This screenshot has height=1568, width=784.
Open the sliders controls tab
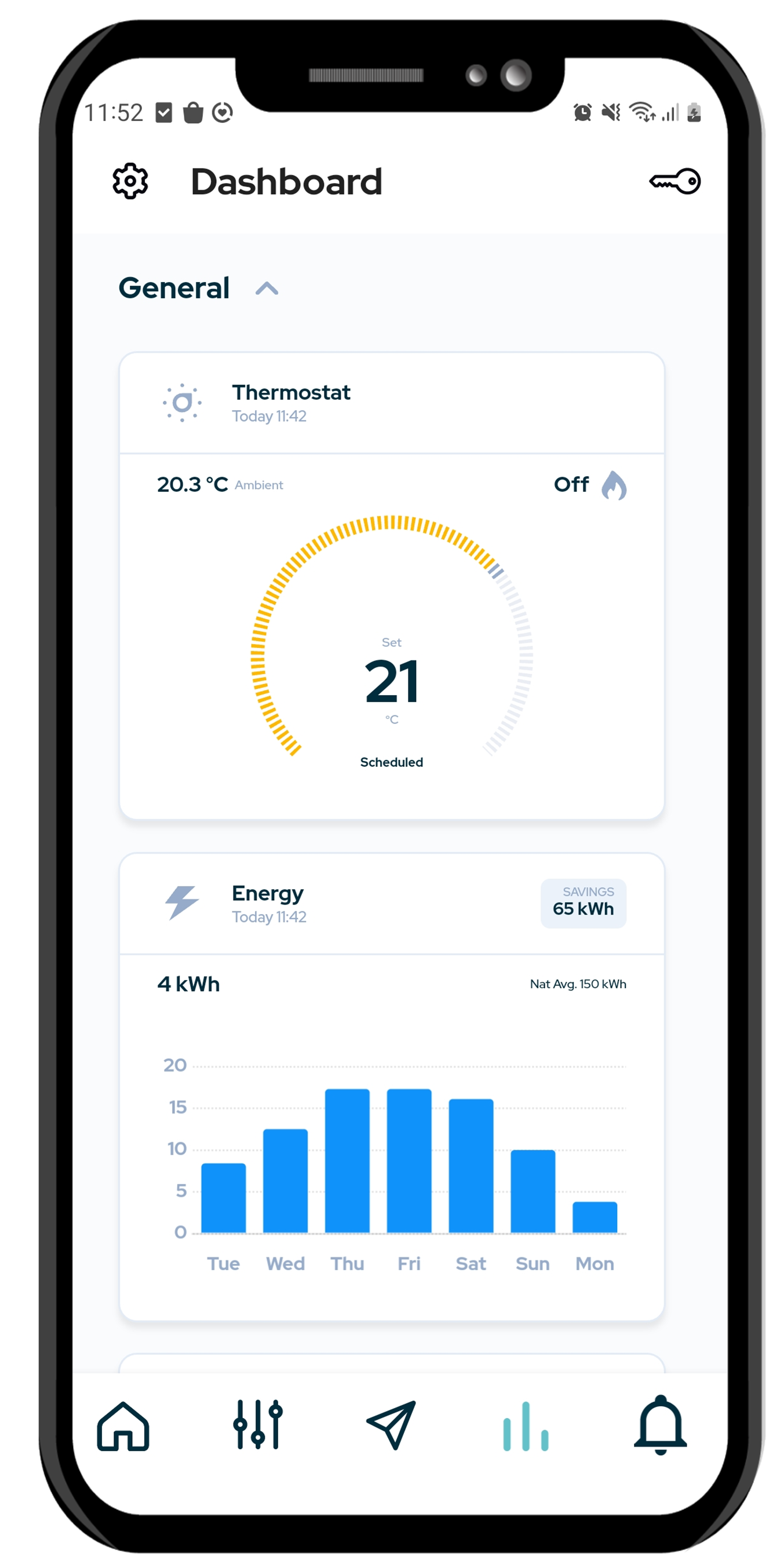coord(257,1424)
